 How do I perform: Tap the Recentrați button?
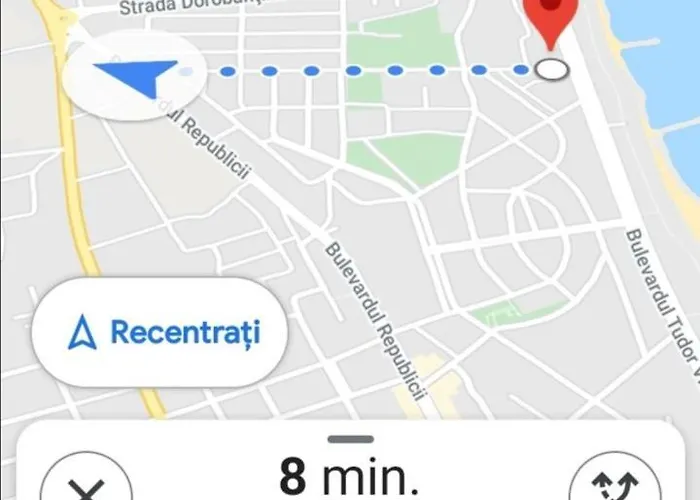[160, 332]
